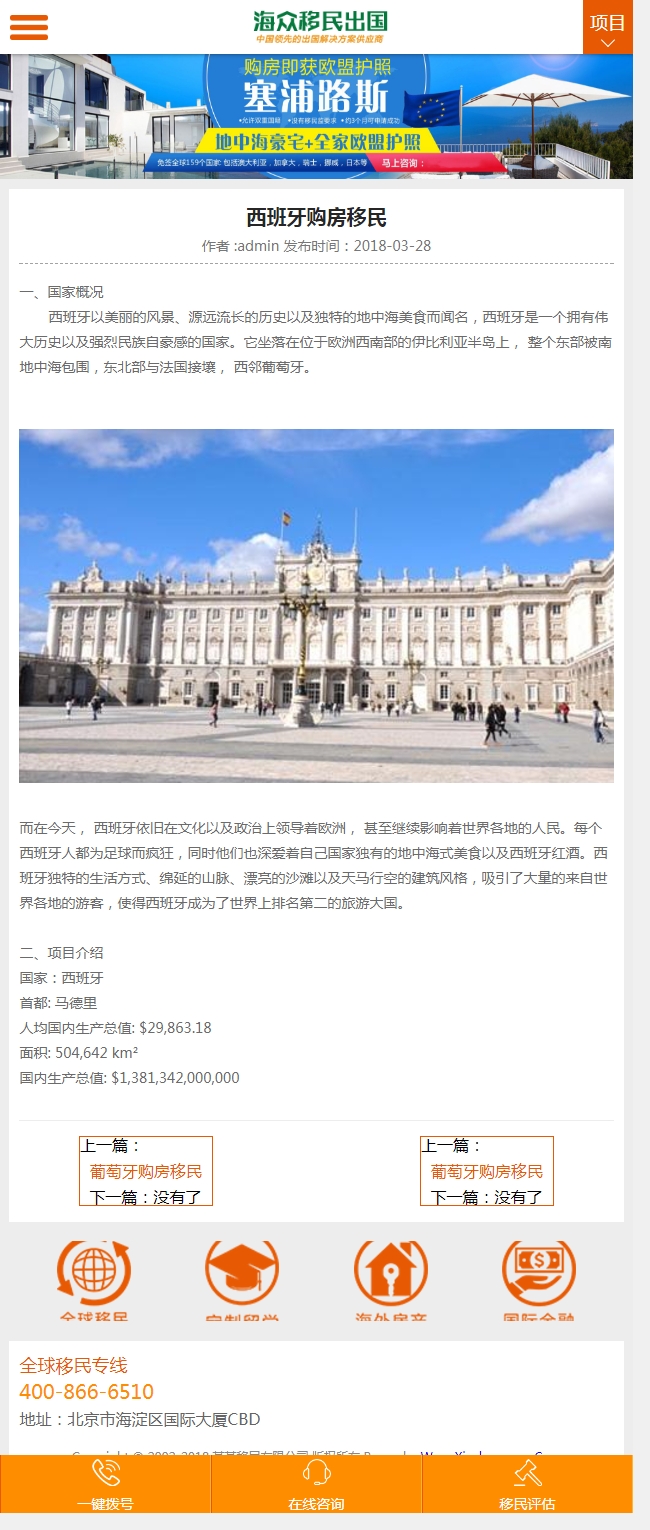Open the 海外房产 category
Viewport: 650px width, 1530px height.
[x=390, y=1279]
